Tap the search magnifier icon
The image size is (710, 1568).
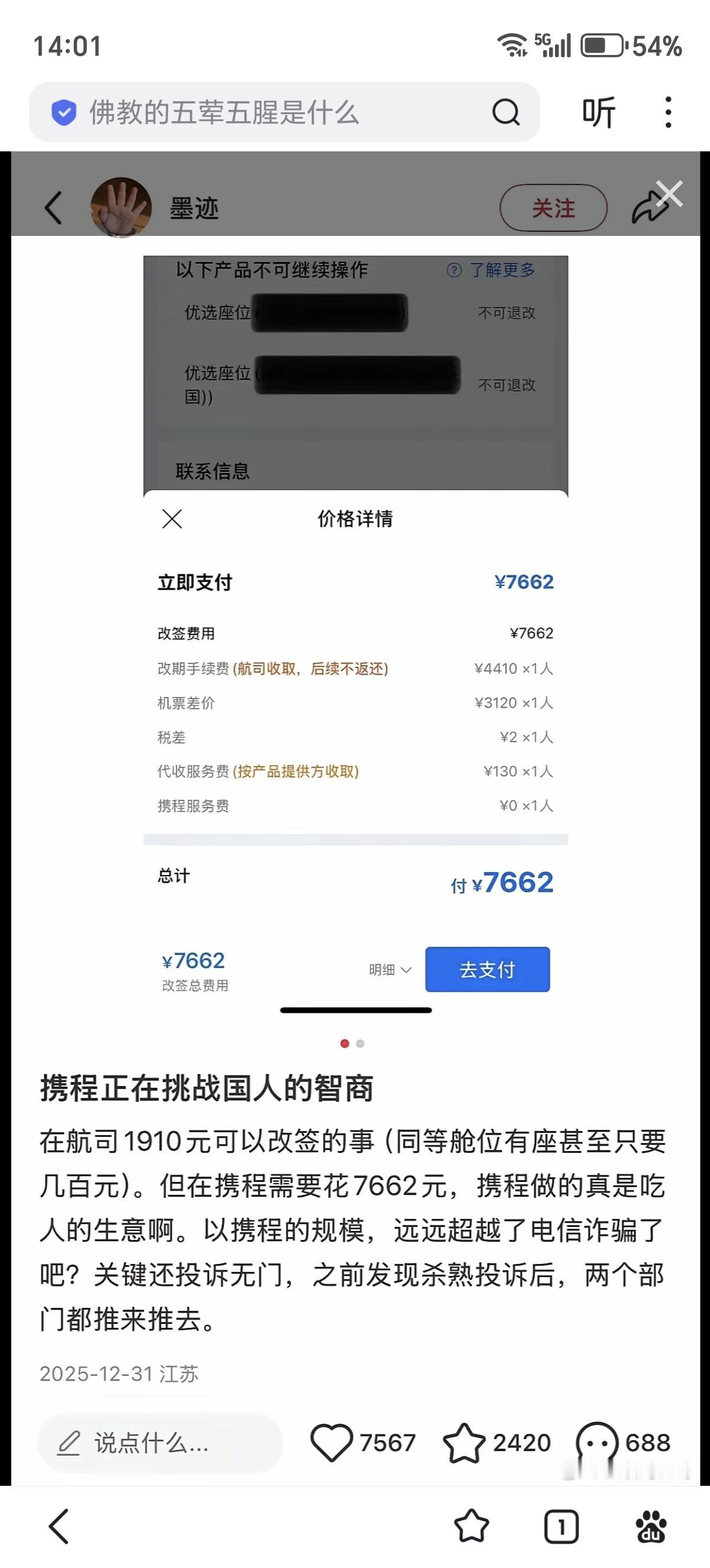coord(505,111)
